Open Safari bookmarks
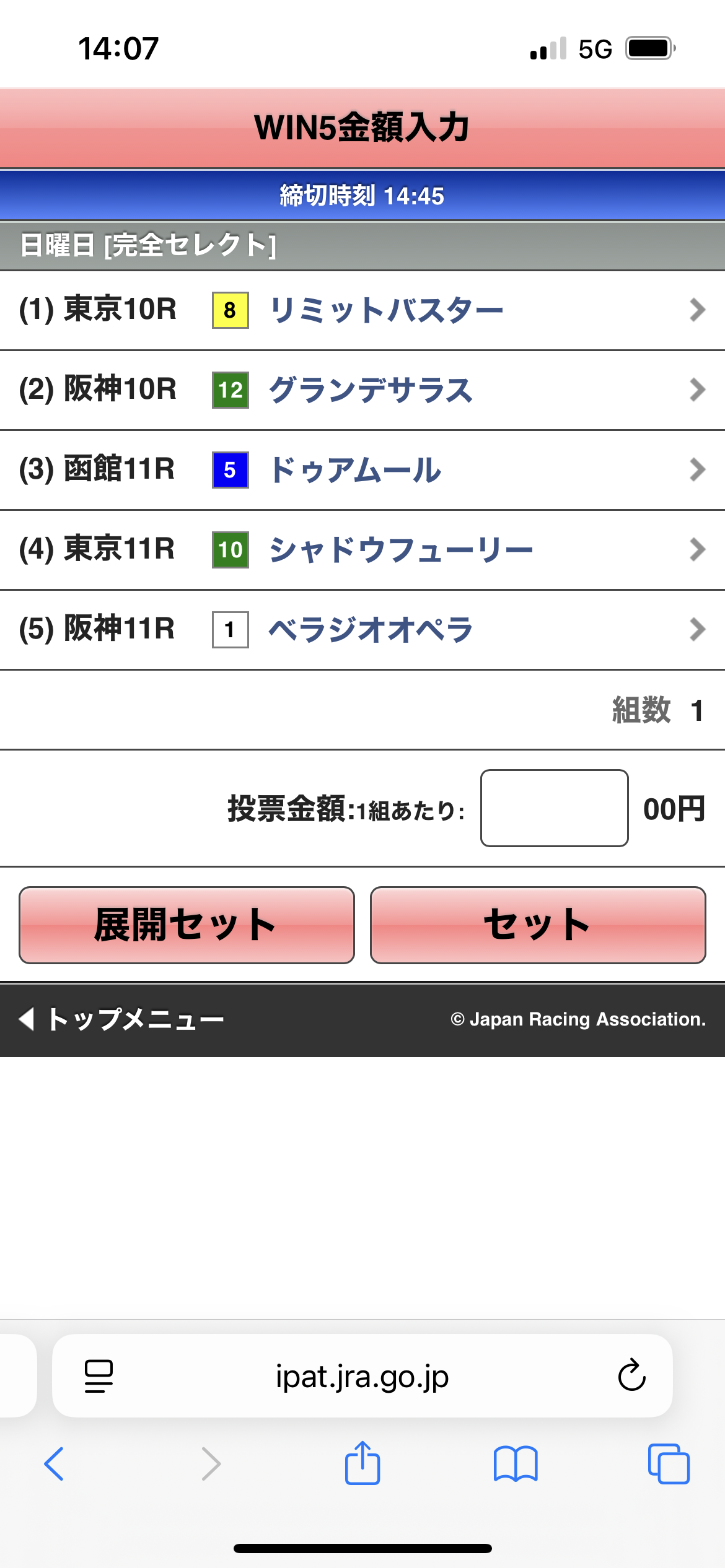Viewport: 725px width, 1568px height. tap(516, 1464)
